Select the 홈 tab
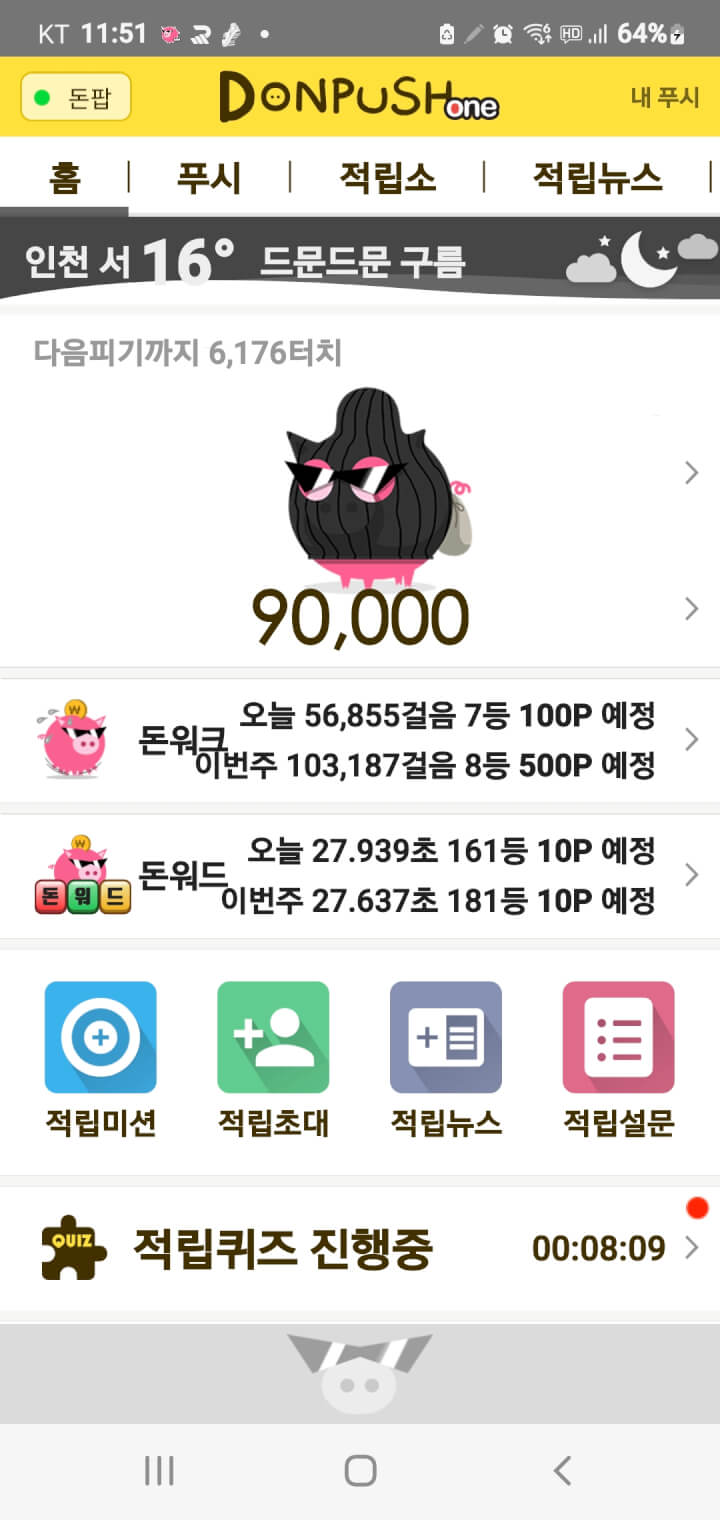The width and height of the screenshot is (720, 1520). [64, 178]
